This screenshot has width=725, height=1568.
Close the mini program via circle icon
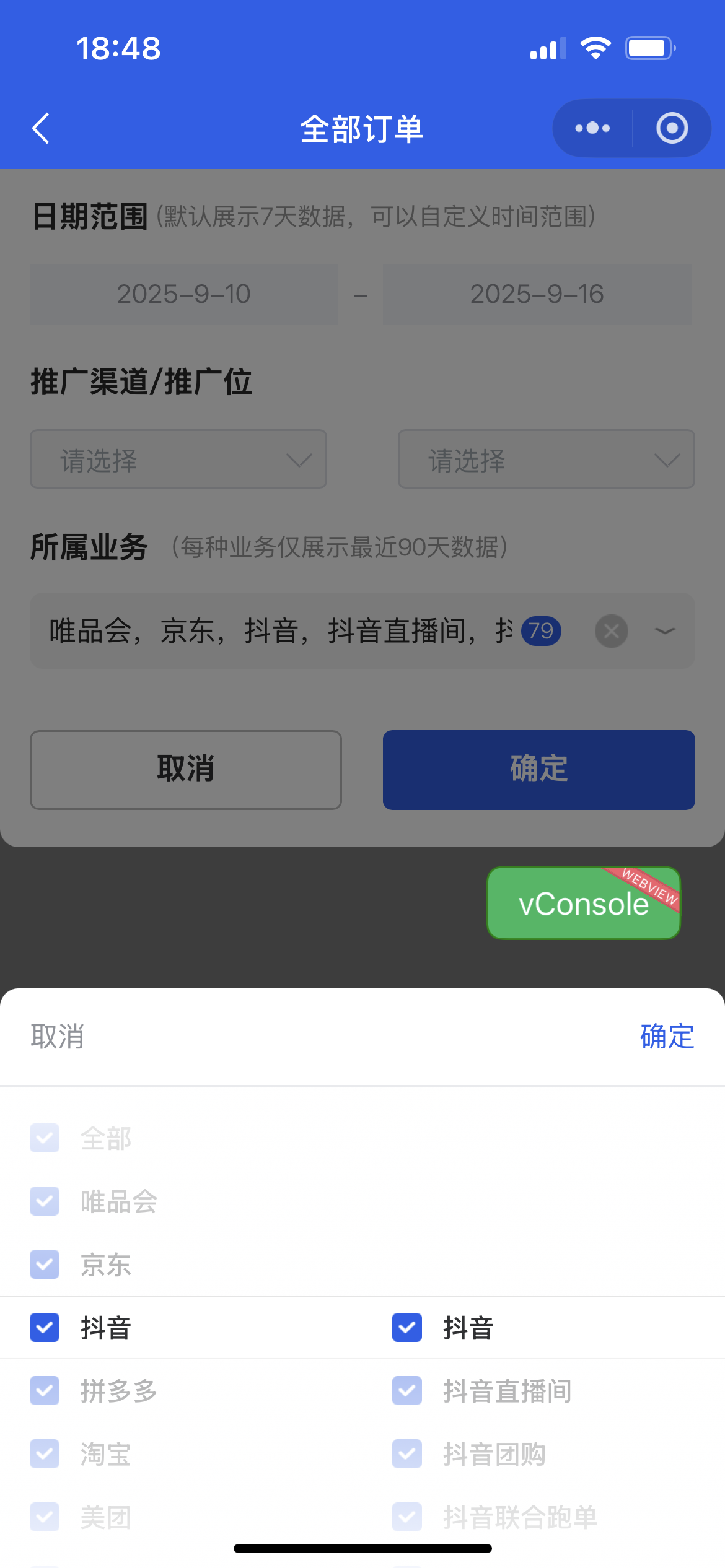pos(672,128)
